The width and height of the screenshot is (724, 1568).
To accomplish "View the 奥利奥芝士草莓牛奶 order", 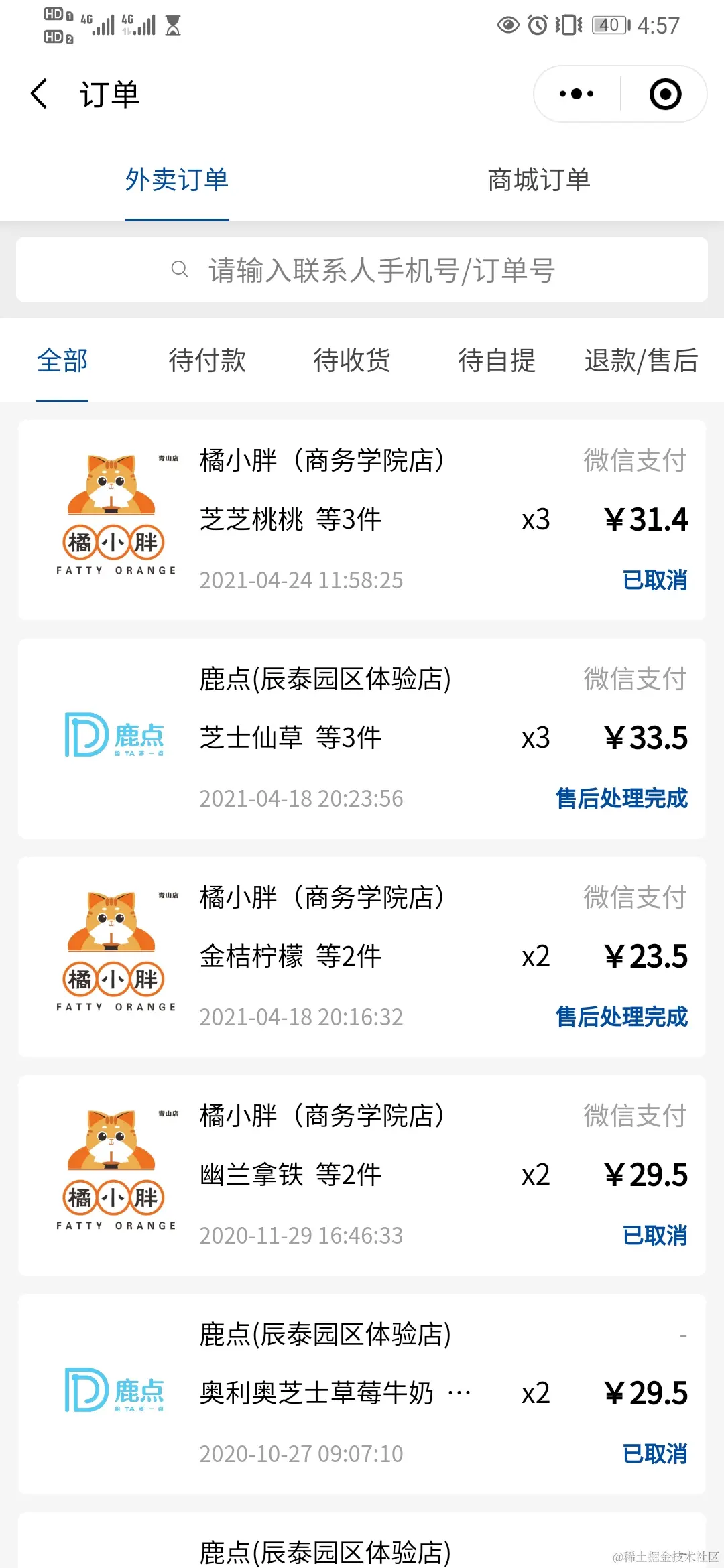I will 362,1394.
